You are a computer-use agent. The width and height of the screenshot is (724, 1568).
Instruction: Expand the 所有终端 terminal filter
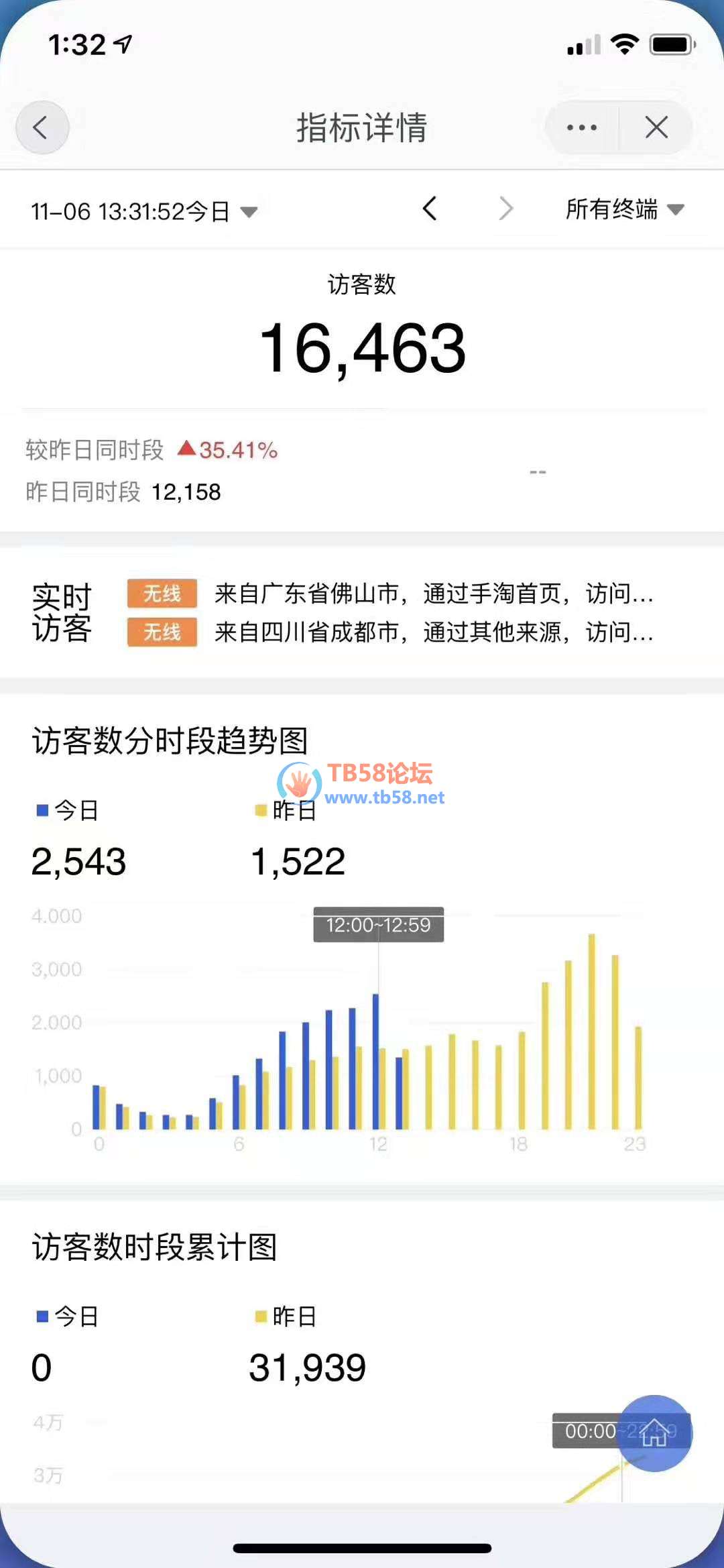point(624,209)
